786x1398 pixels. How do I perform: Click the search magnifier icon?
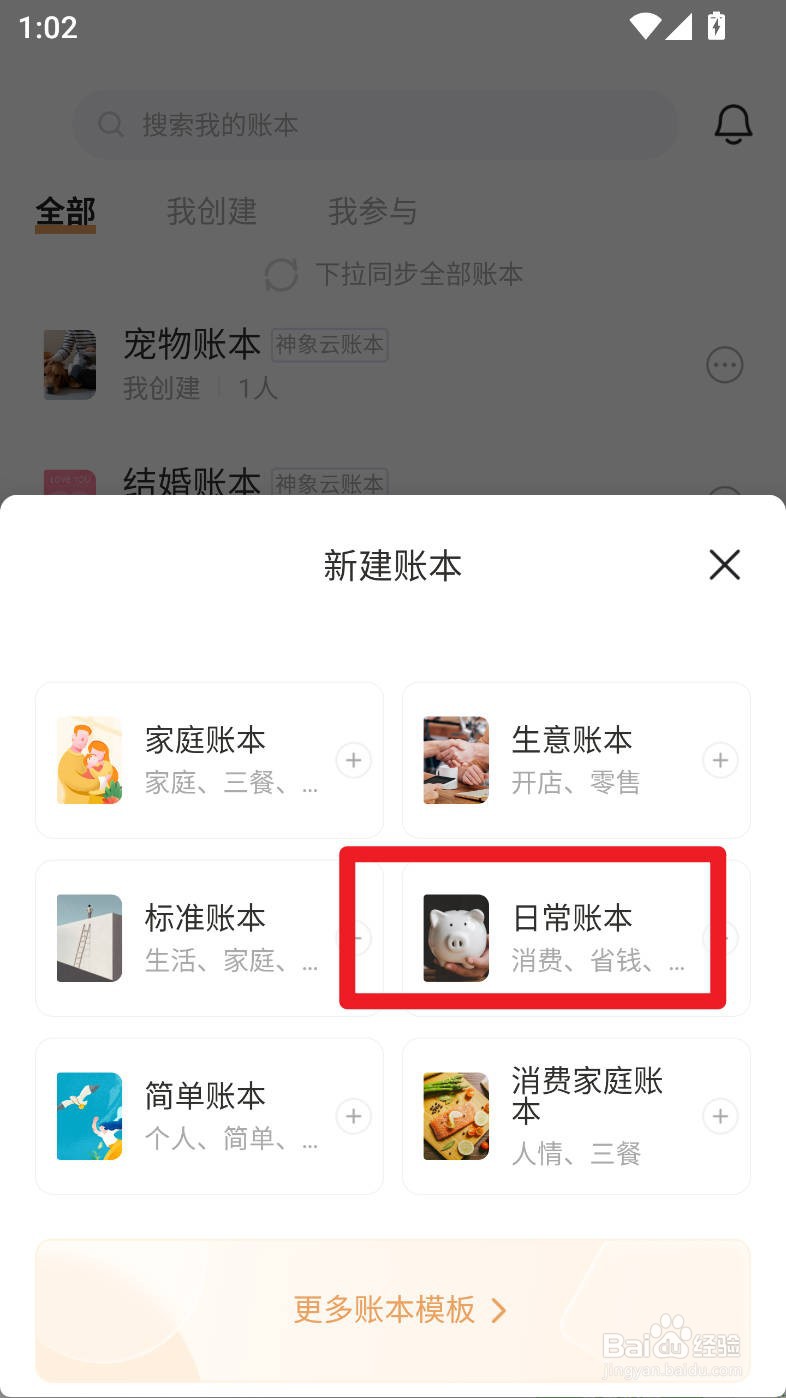coord(110,124)
